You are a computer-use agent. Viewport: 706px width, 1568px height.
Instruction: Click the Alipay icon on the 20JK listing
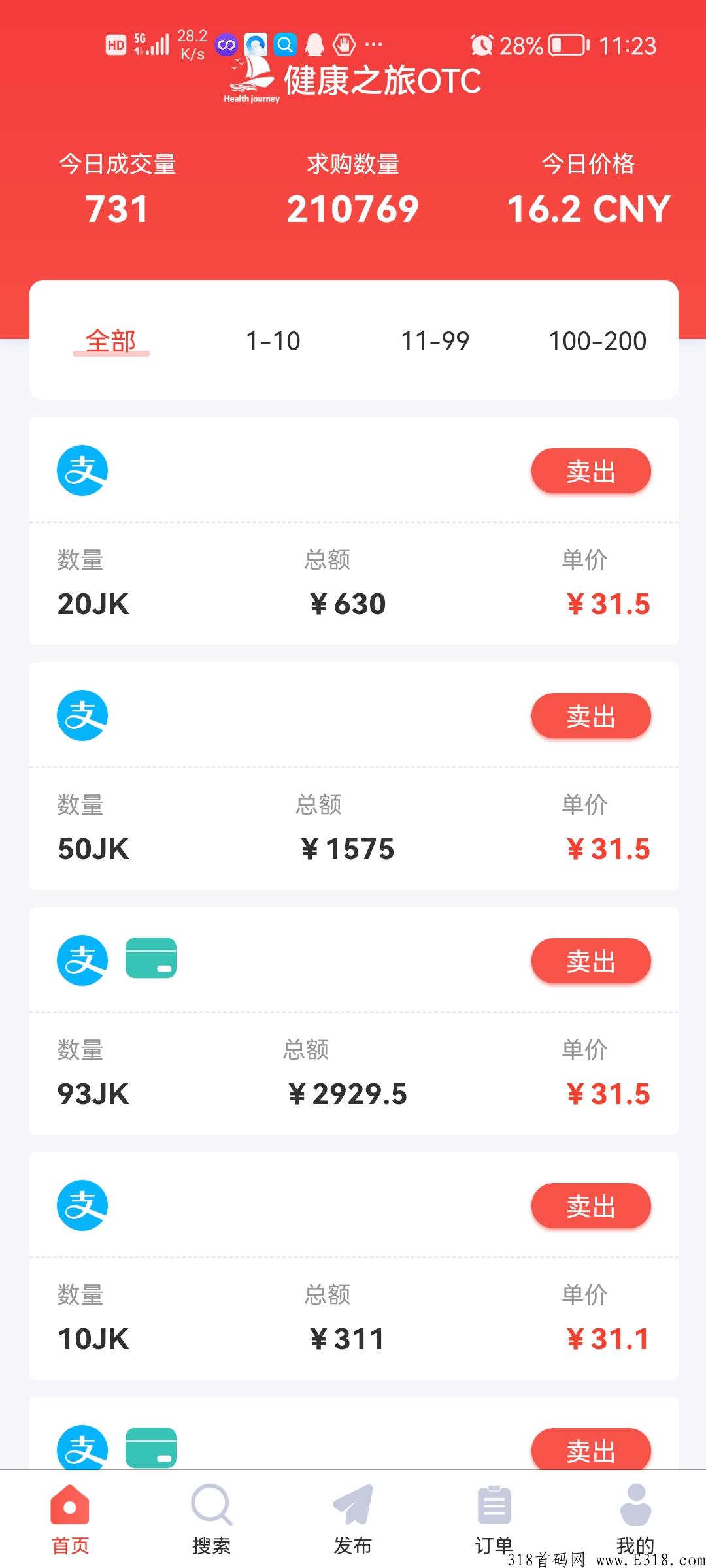[80, 470]
